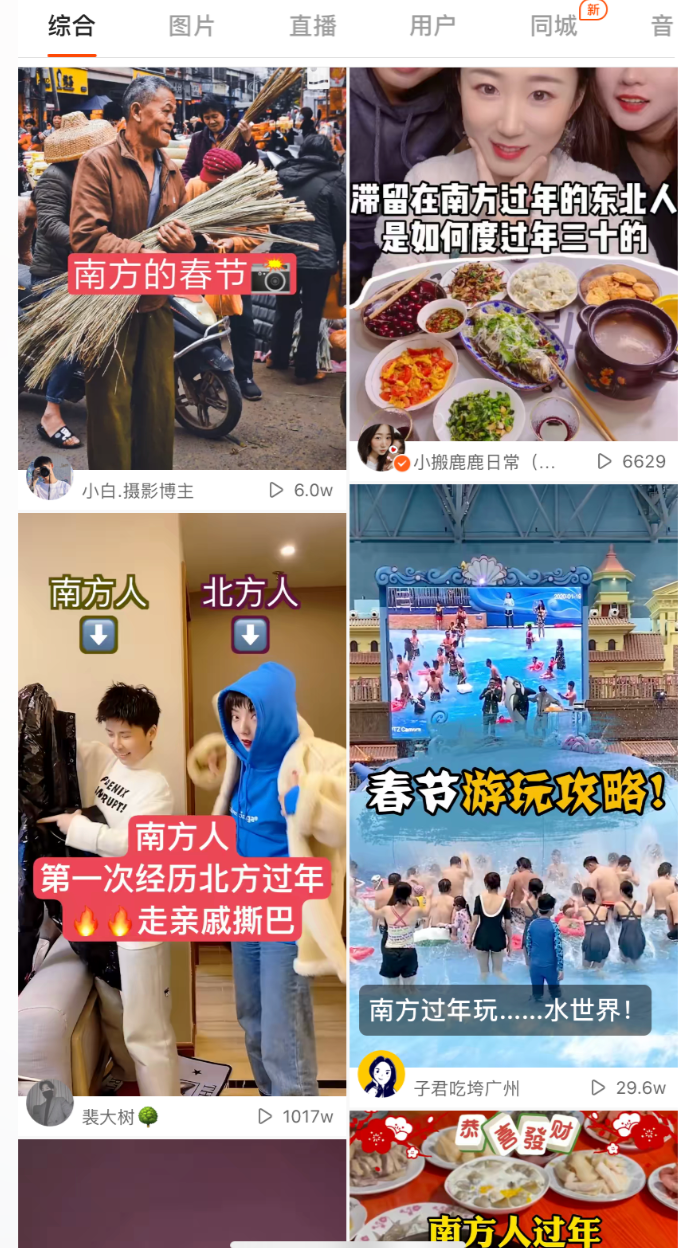This screenshot has width=678, height=1248.
Task: Watch the 春节游玩攻略 video
Action: coord(513,776)
